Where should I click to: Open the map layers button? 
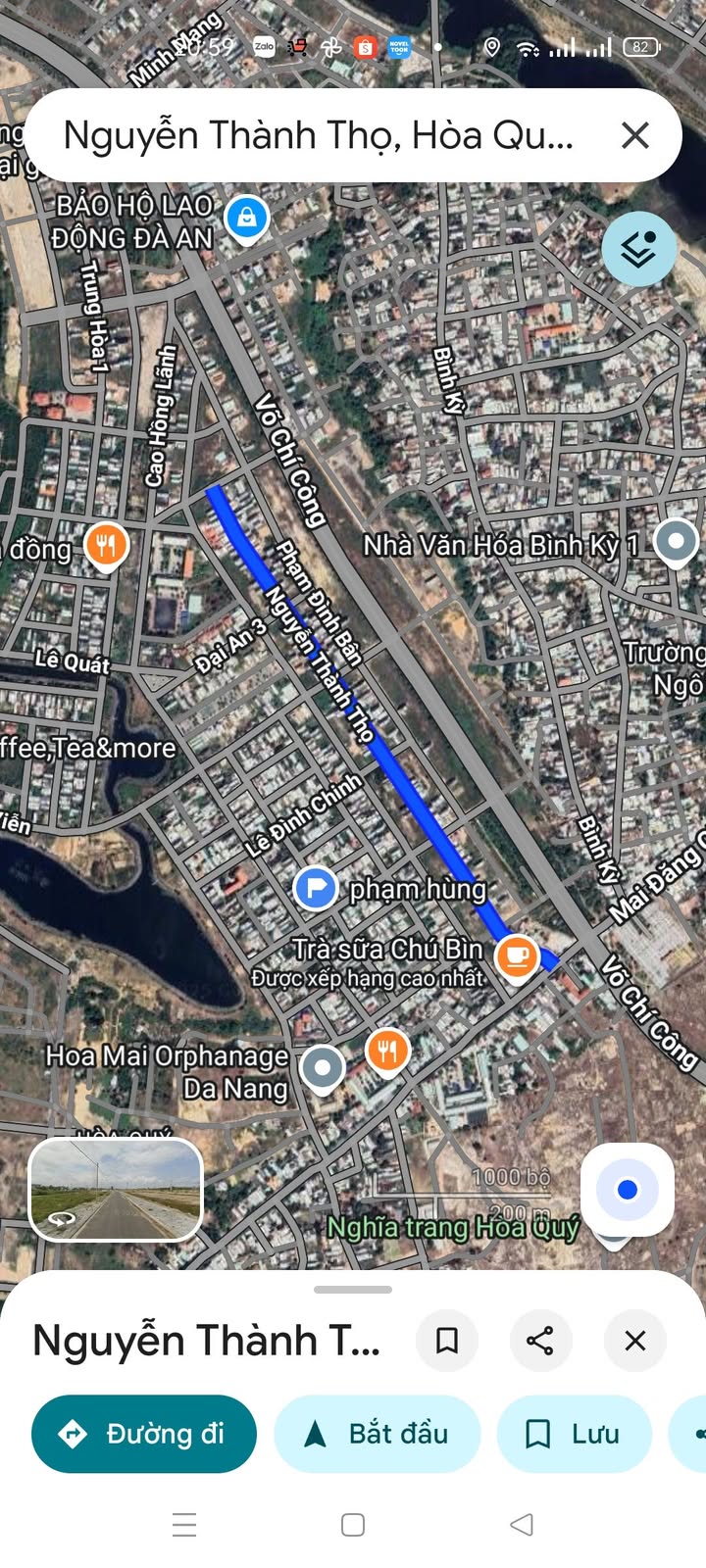click(638, 249)
